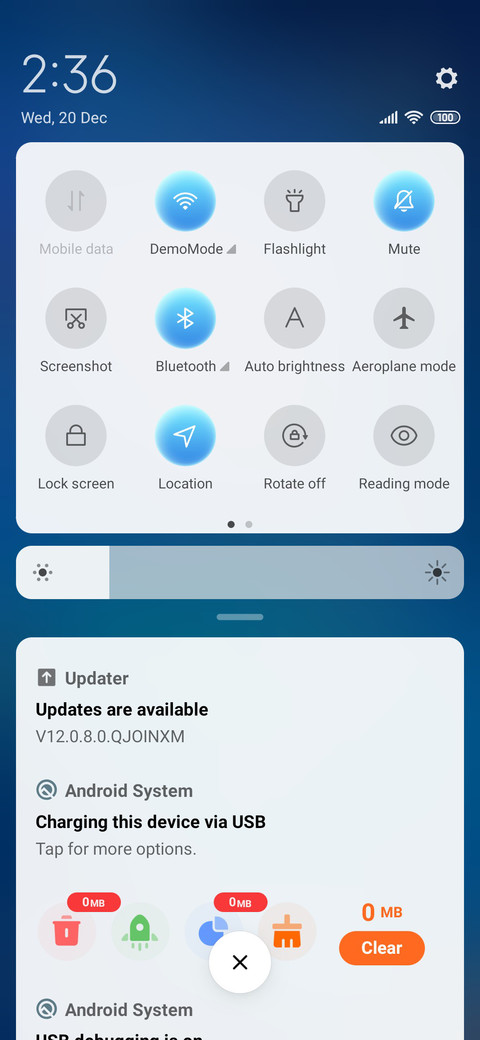This screenshot has height=1040, width=480.
Task: Toggle Mobile data
Action: point(76,201)
